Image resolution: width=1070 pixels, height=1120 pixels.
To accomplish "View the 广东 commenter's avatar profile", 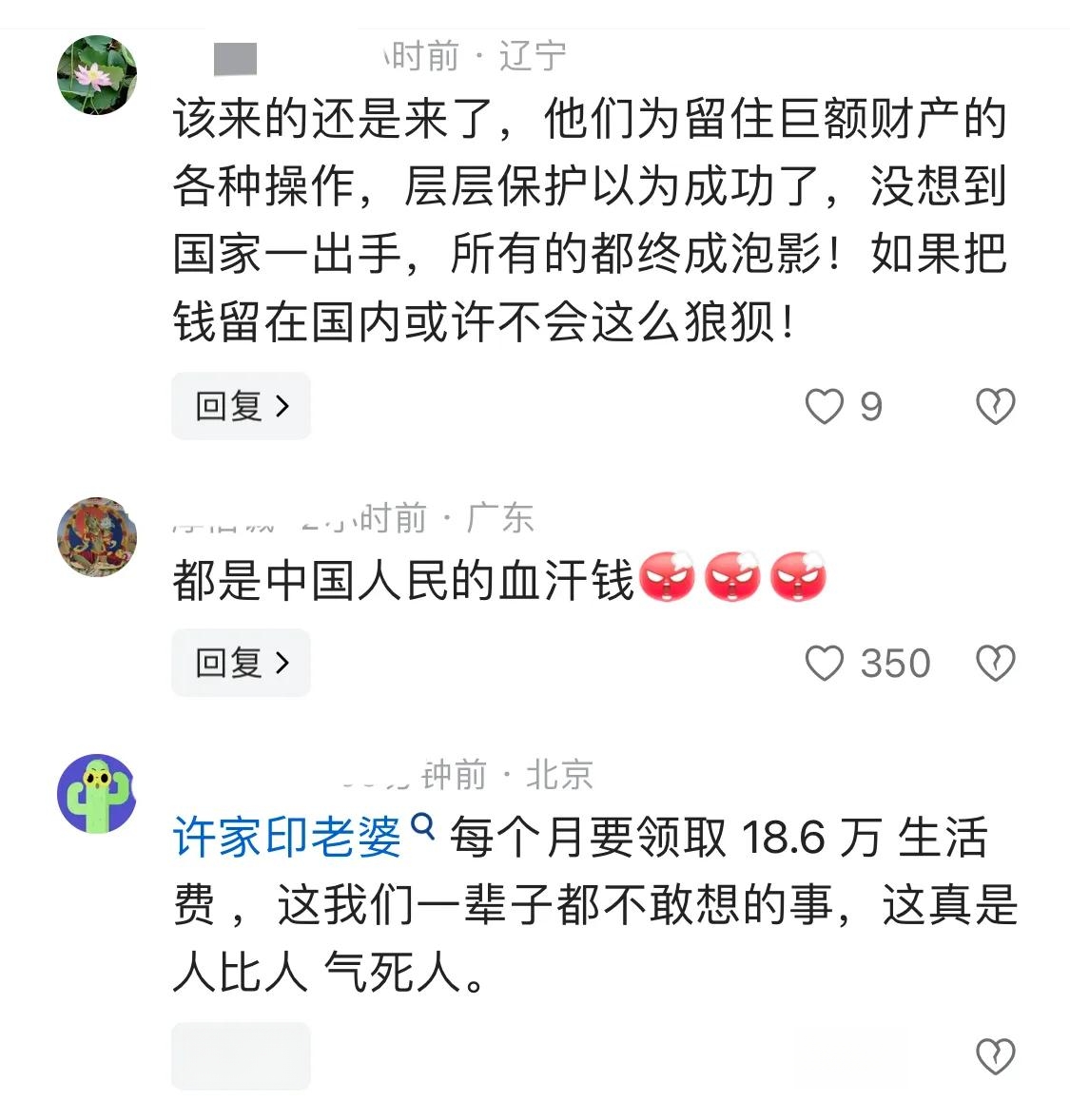I will 97,537.
